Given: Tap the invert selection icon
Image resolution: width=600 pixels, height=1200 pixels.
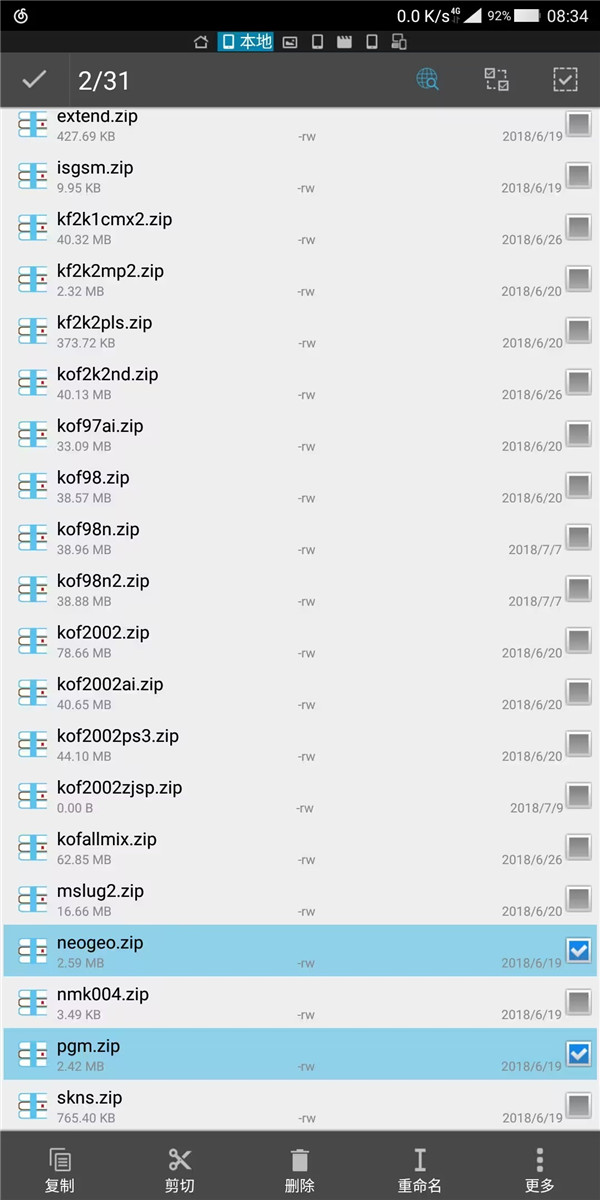Looking at the screenshot, I should pos(497,80).
